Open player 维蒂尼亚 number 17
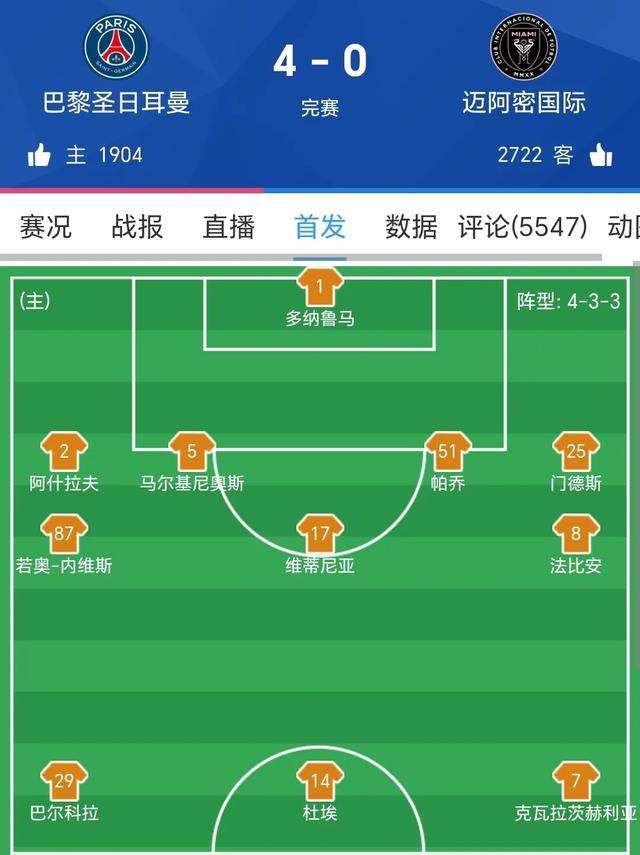This screenshot has height=855, width=640. [320, 535]
